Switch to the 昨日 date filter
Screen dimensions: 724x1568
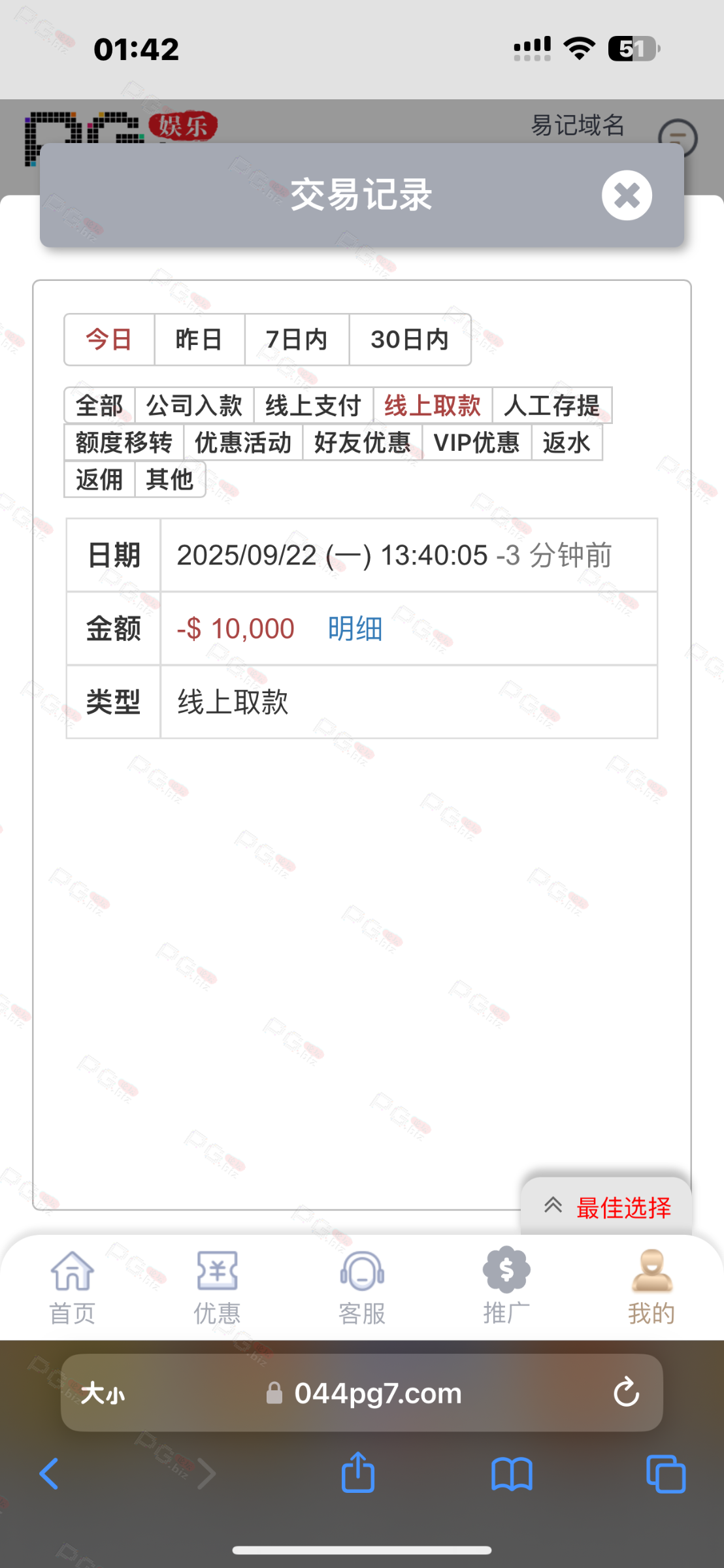coord(199,340)
